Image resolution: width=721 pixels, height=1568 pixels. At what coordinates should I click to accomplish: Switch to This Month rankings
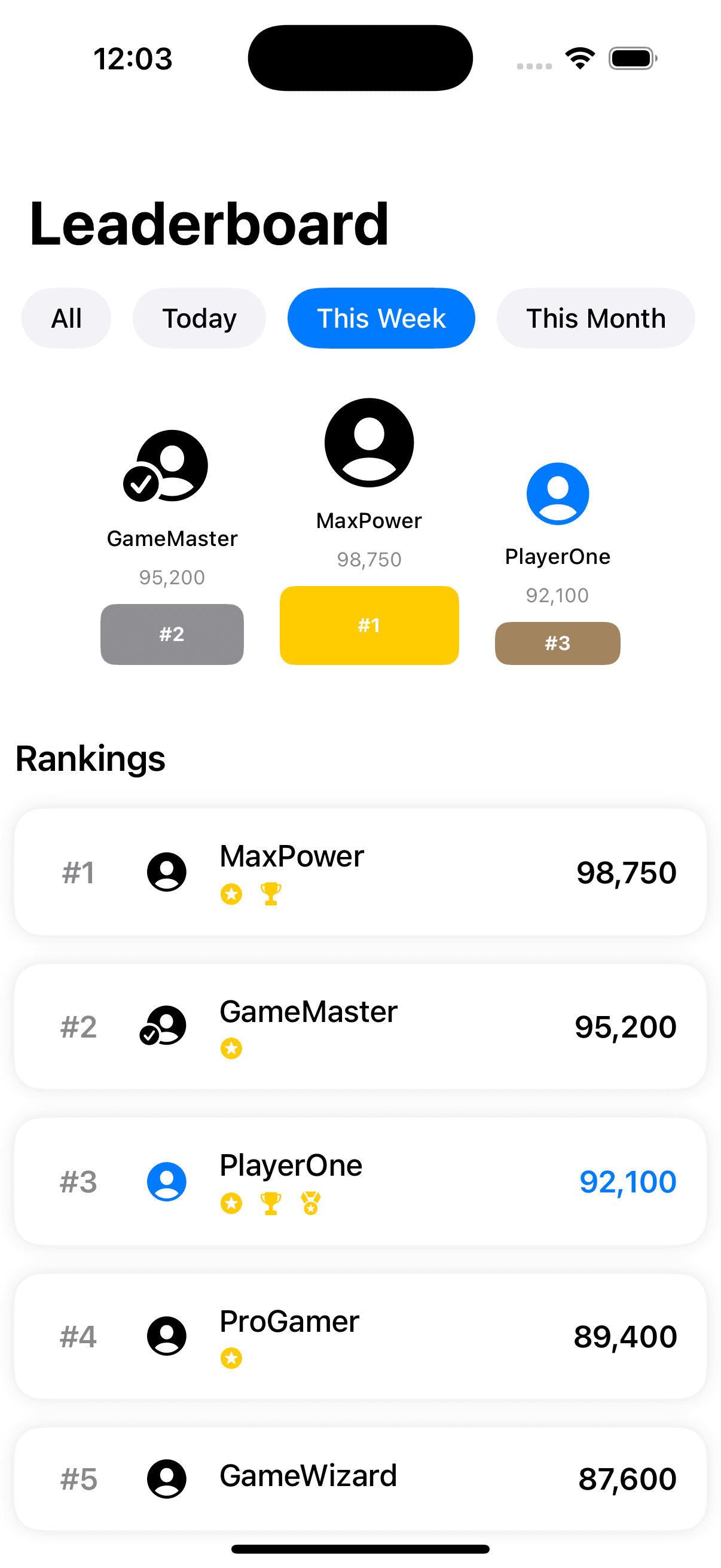tap(595, 318)
